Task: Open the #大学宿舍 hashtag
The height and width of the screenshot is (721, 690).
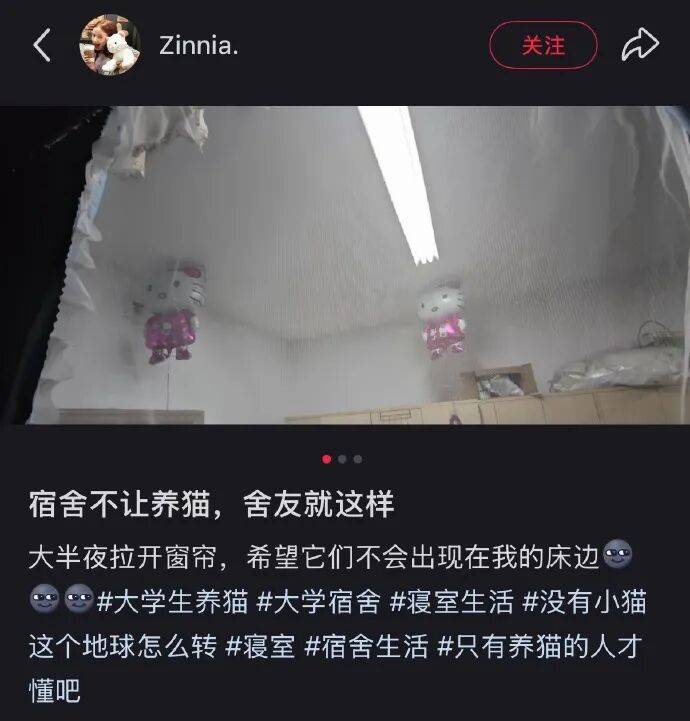Action: 319,602
